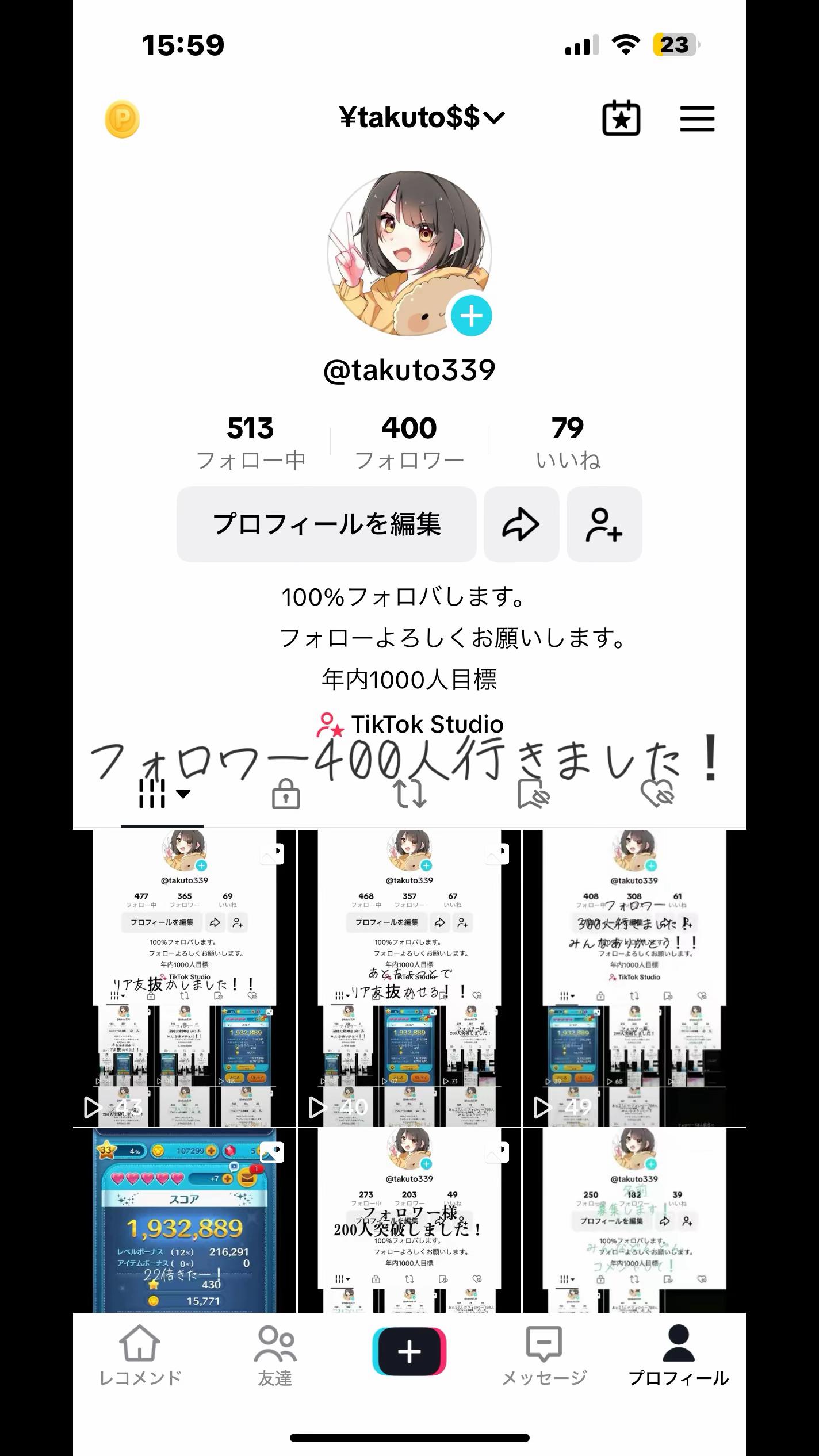Create a new post with the plus button
Viewport: 819px width, 1456px height.
409,1351
